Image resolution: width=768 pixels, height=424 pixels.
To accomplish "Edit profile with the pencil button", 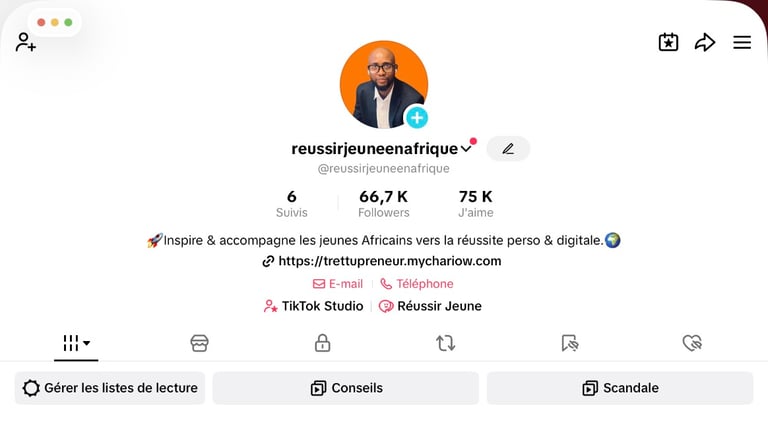I will pyautogui.click(x=508, y=149).
